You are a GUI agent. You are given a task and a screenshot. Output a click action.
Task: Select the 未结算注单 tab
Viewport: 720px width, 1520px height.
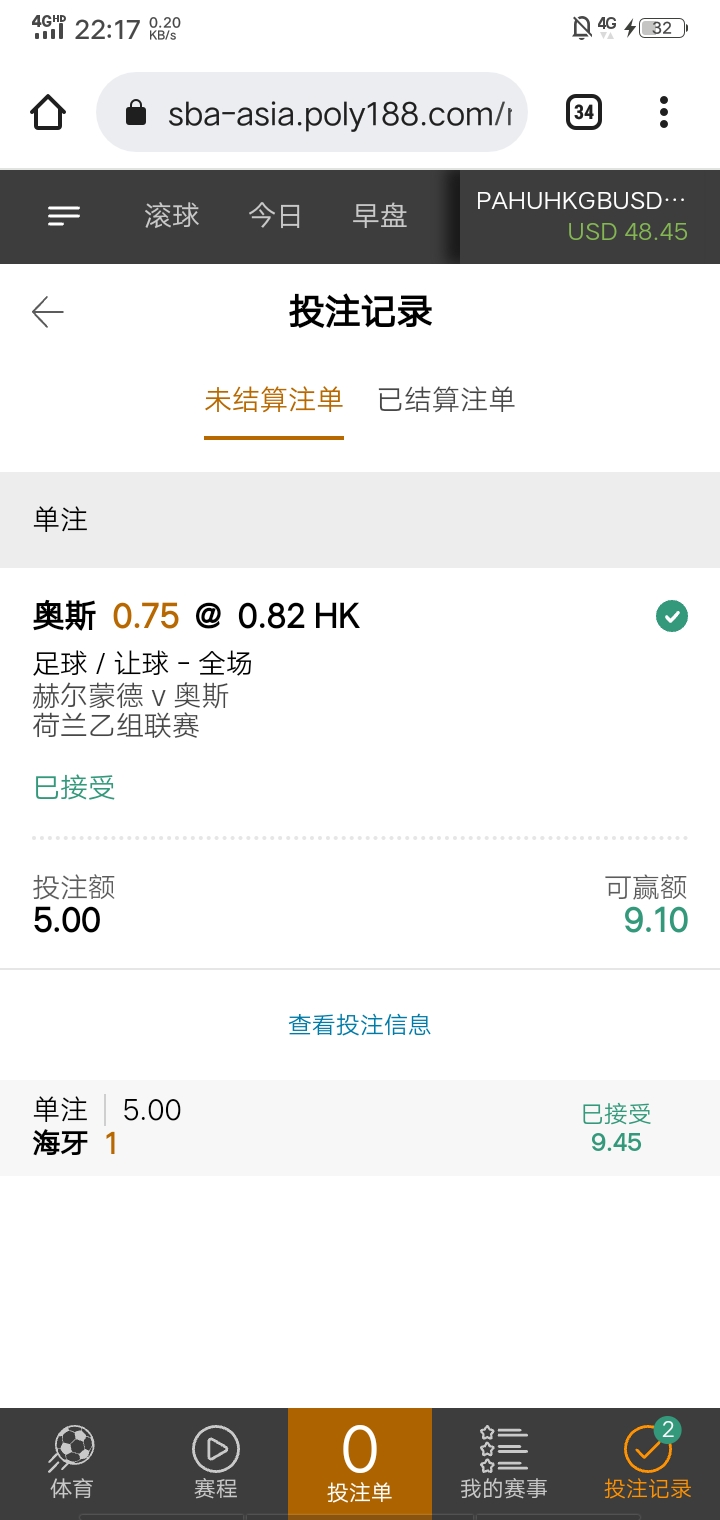[274, 400]
